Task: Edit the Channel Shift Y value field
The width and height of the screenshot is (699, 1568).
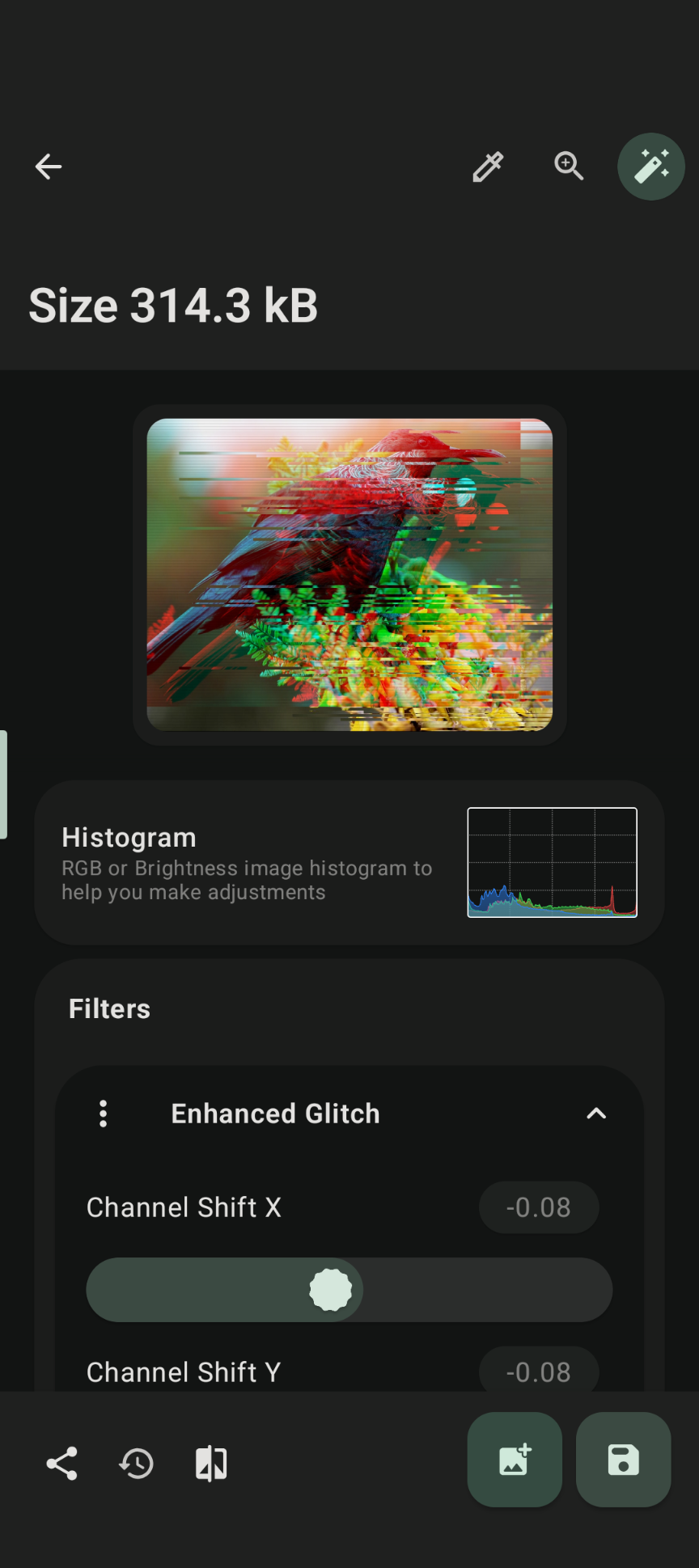Action: (x=539, y=1371)
